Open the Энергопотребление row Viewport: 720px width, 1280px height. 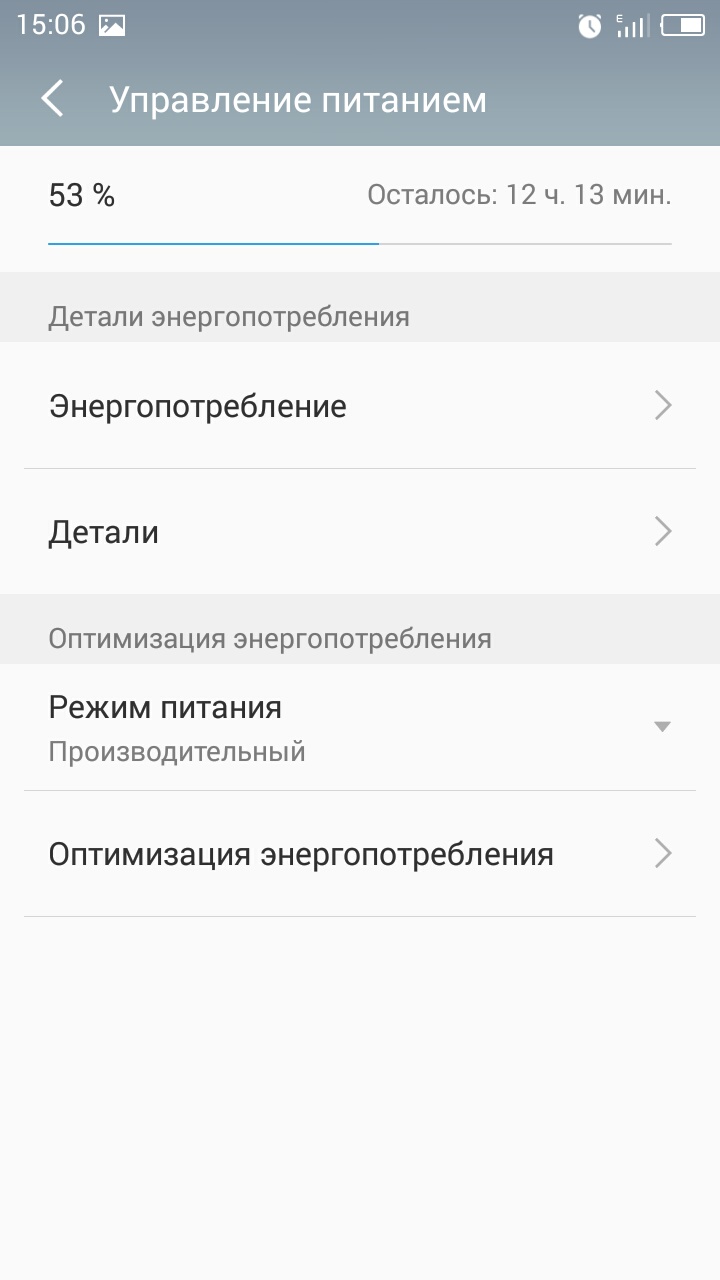point(360,406)
